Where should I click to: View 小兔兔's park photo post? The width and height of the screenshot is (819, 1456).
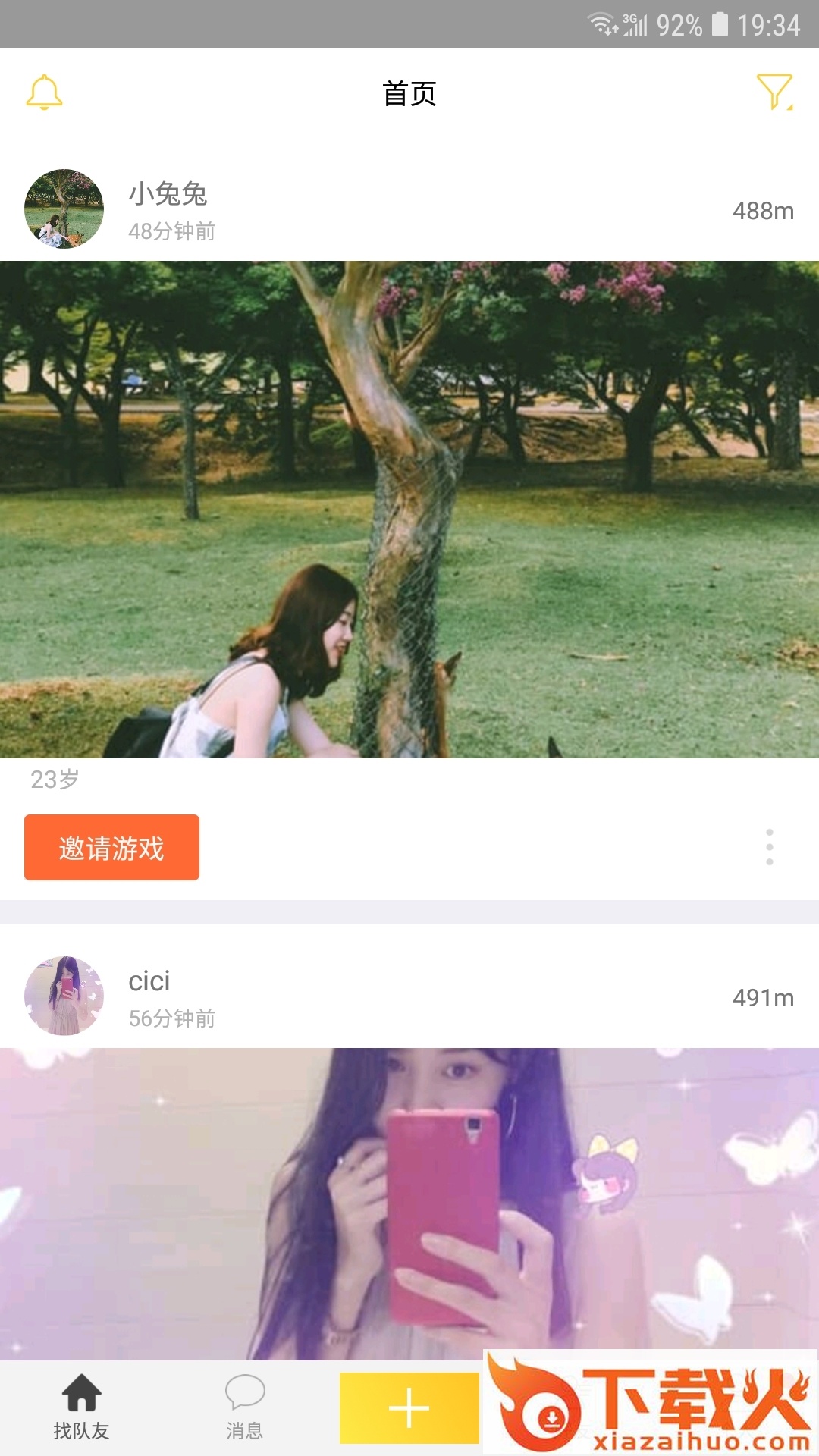pos(409,509)
